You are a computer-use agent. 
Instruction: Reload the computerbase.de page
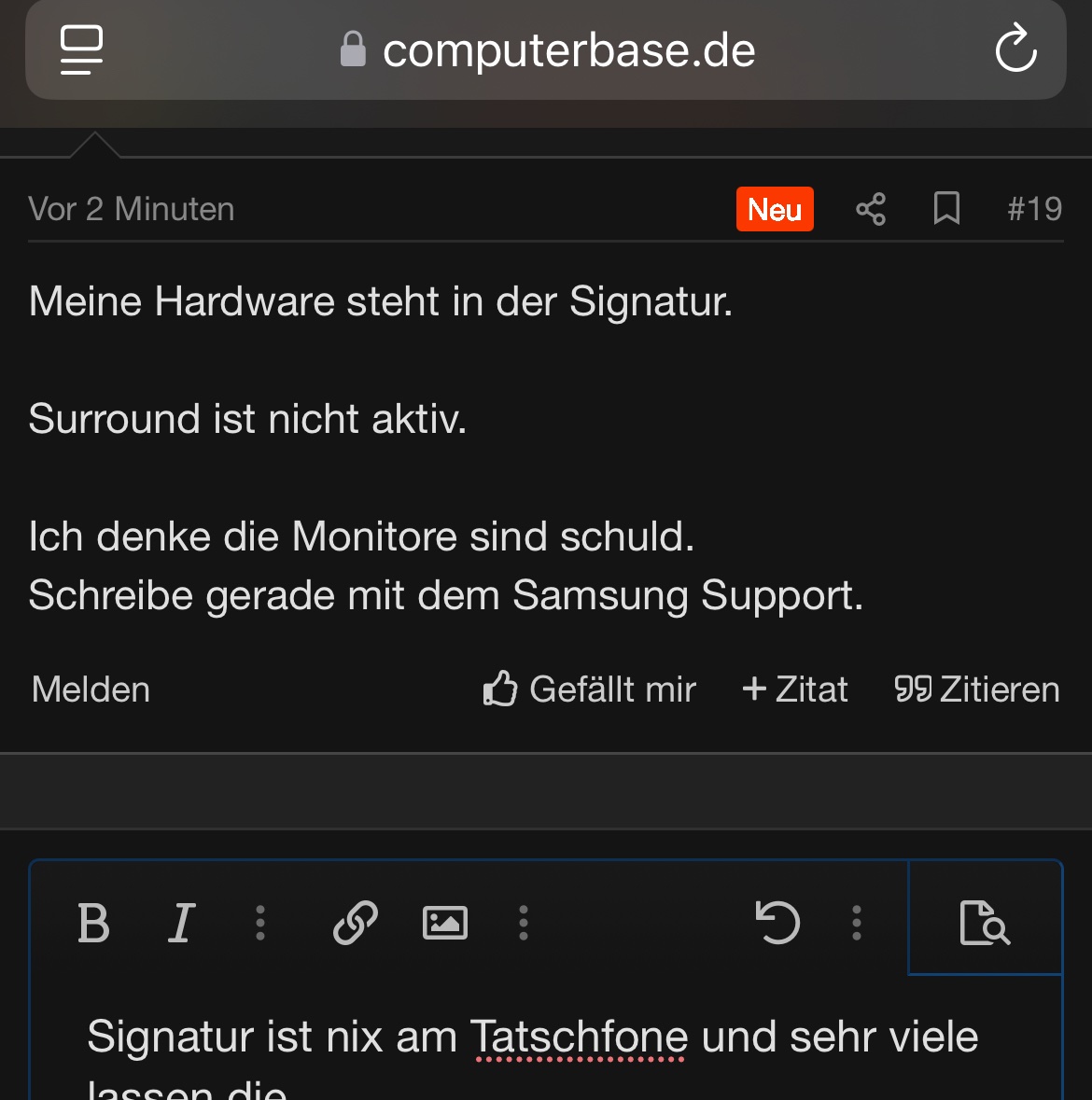pyautogui.click(x=1015, y=49)
